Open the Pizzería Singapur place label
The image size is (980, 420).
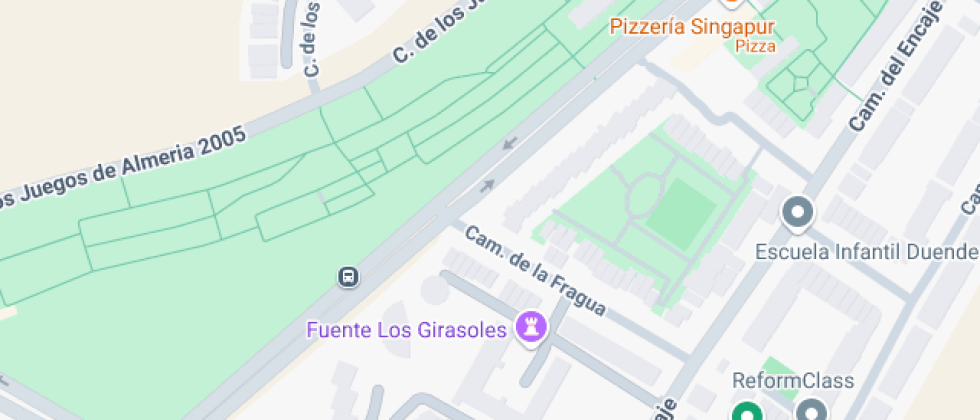tap(692, 28)
